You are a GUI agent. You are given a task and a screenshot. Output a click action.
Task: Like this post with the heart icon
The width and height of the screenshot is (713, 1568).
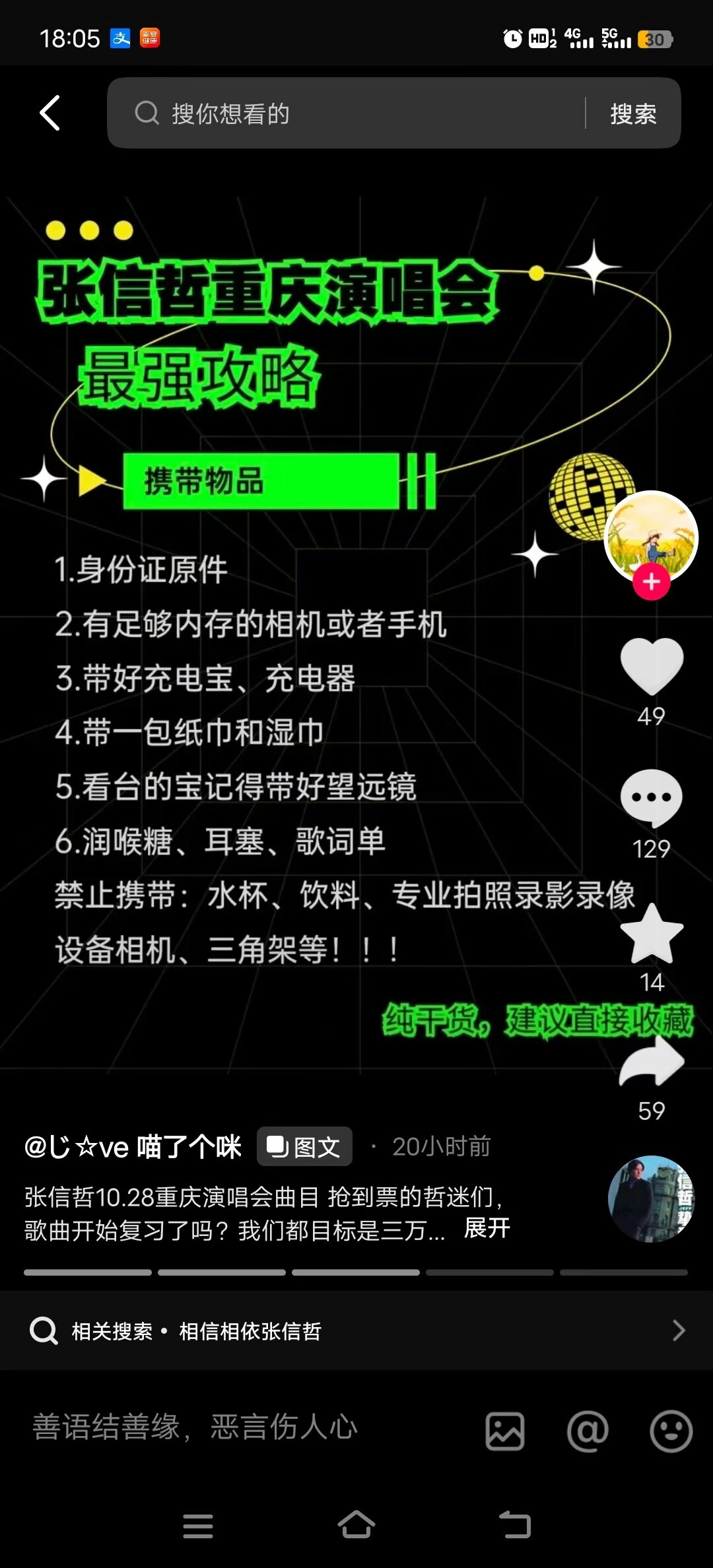pyautogui.click(x=652, y=666)
